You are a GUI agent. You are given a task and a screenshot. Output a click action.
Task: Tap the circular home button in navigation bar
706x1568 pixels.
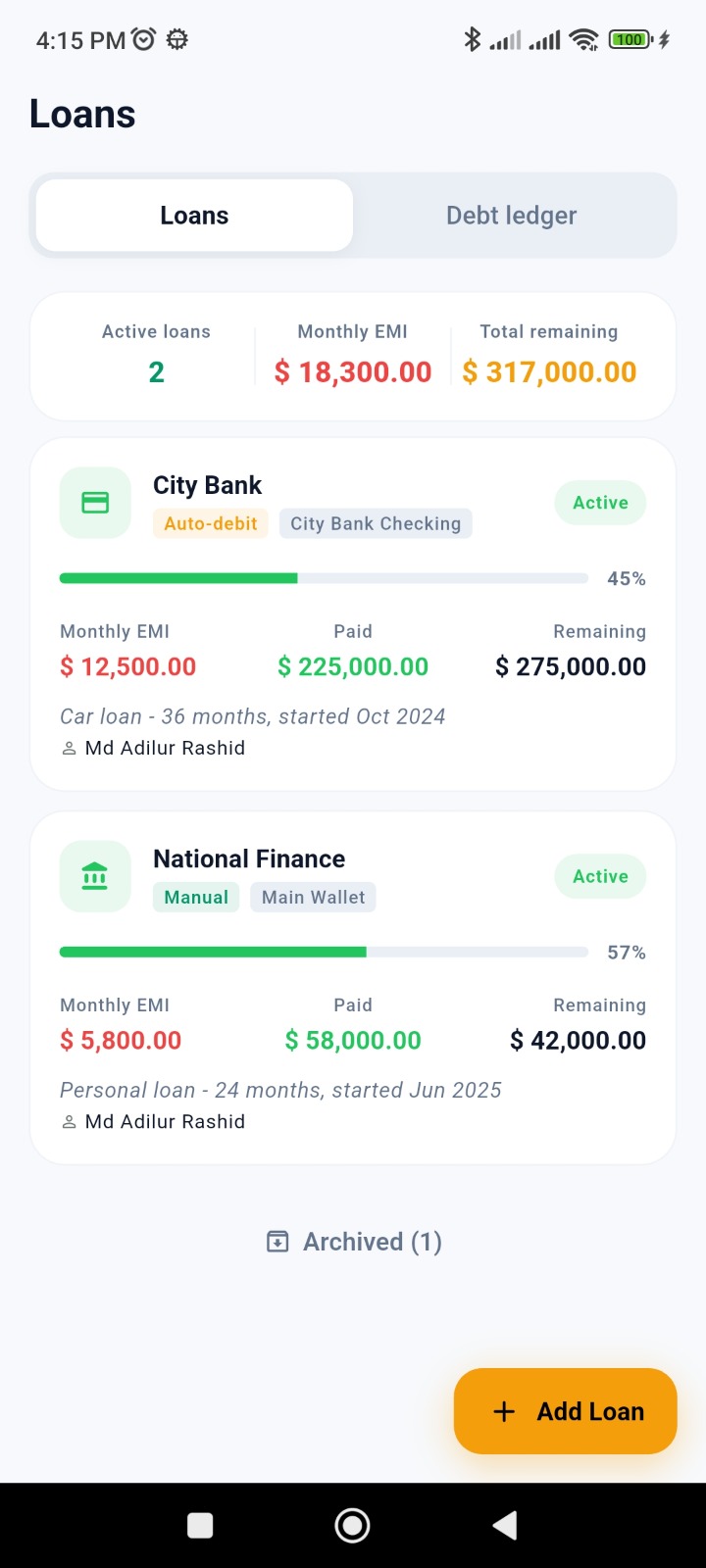tap(352, 1525)
